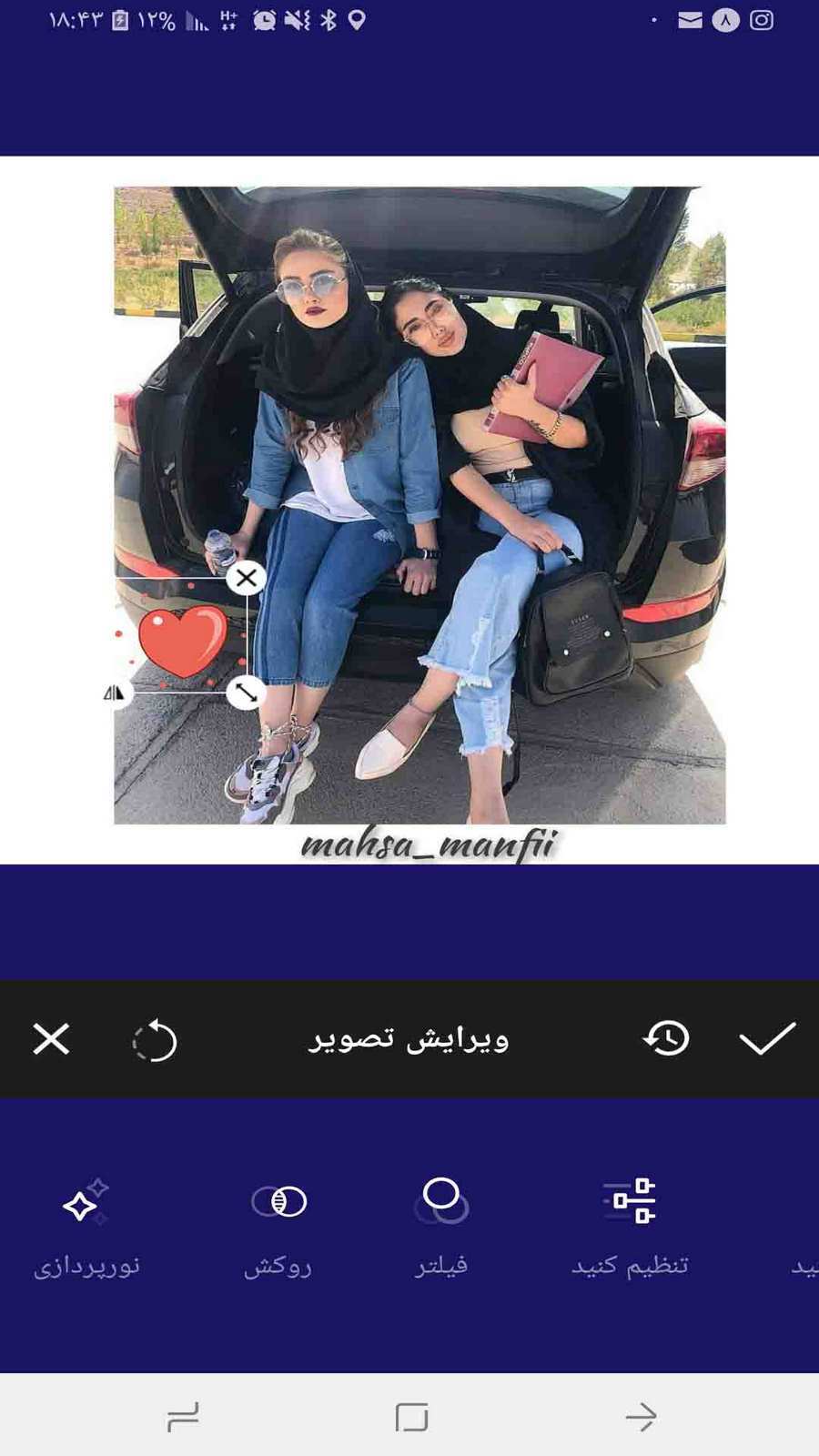819x1456 pixels.
Task: Tap the undo circular arrow
Action: [x=155, y=1039]
